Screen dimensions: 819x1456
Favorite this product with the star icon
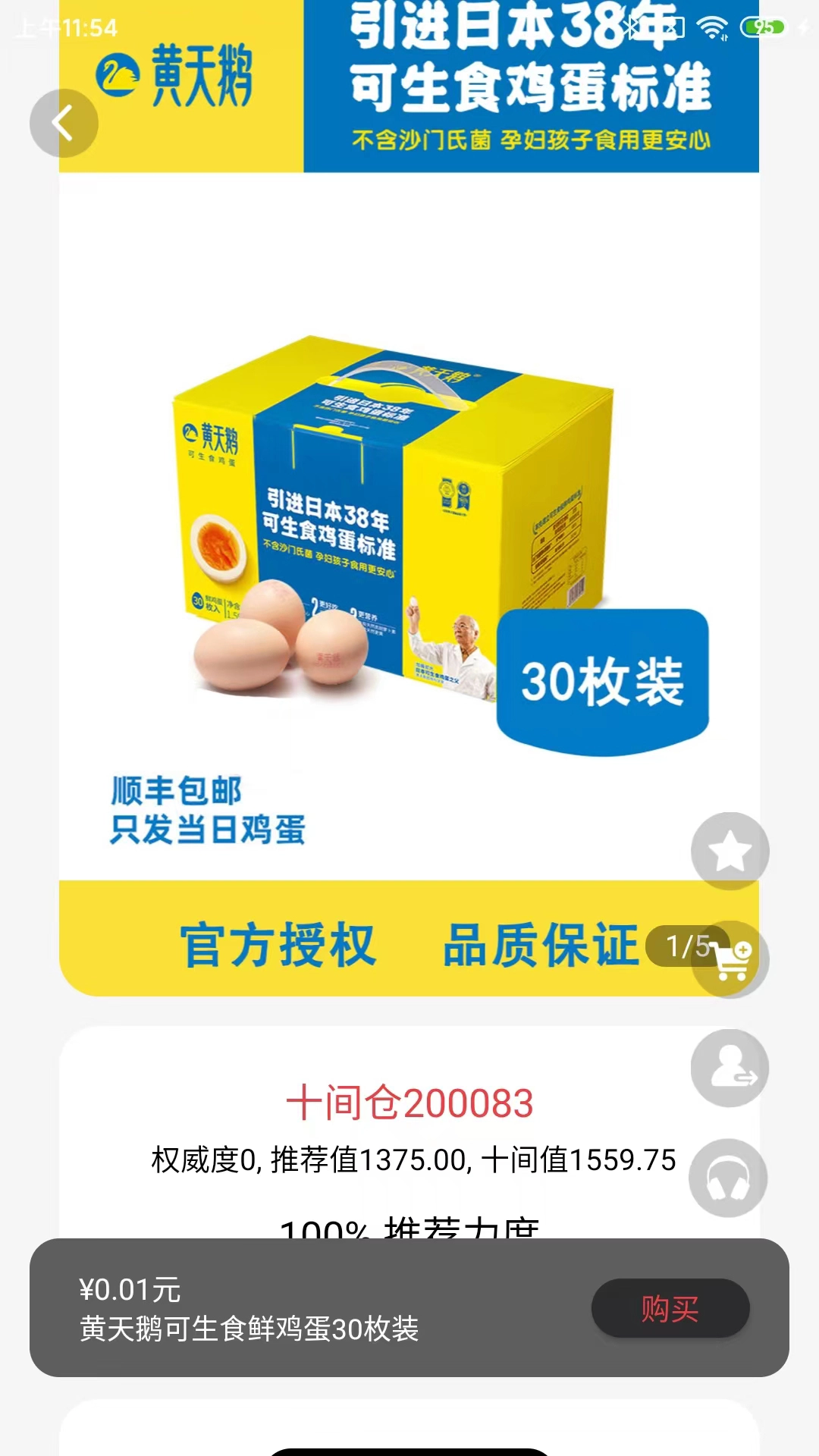click(730, 850)
